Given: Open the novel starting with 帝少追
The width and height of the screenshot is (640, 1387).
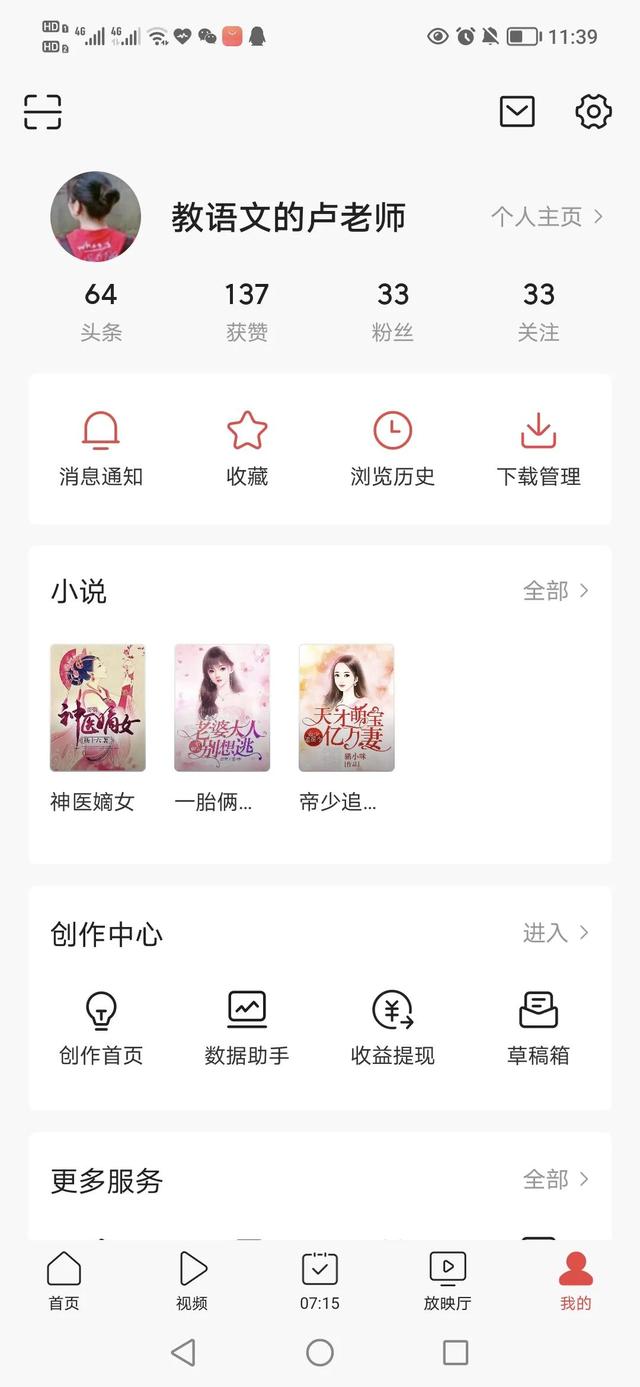Looking at the screenshot, I should (346, 708).
